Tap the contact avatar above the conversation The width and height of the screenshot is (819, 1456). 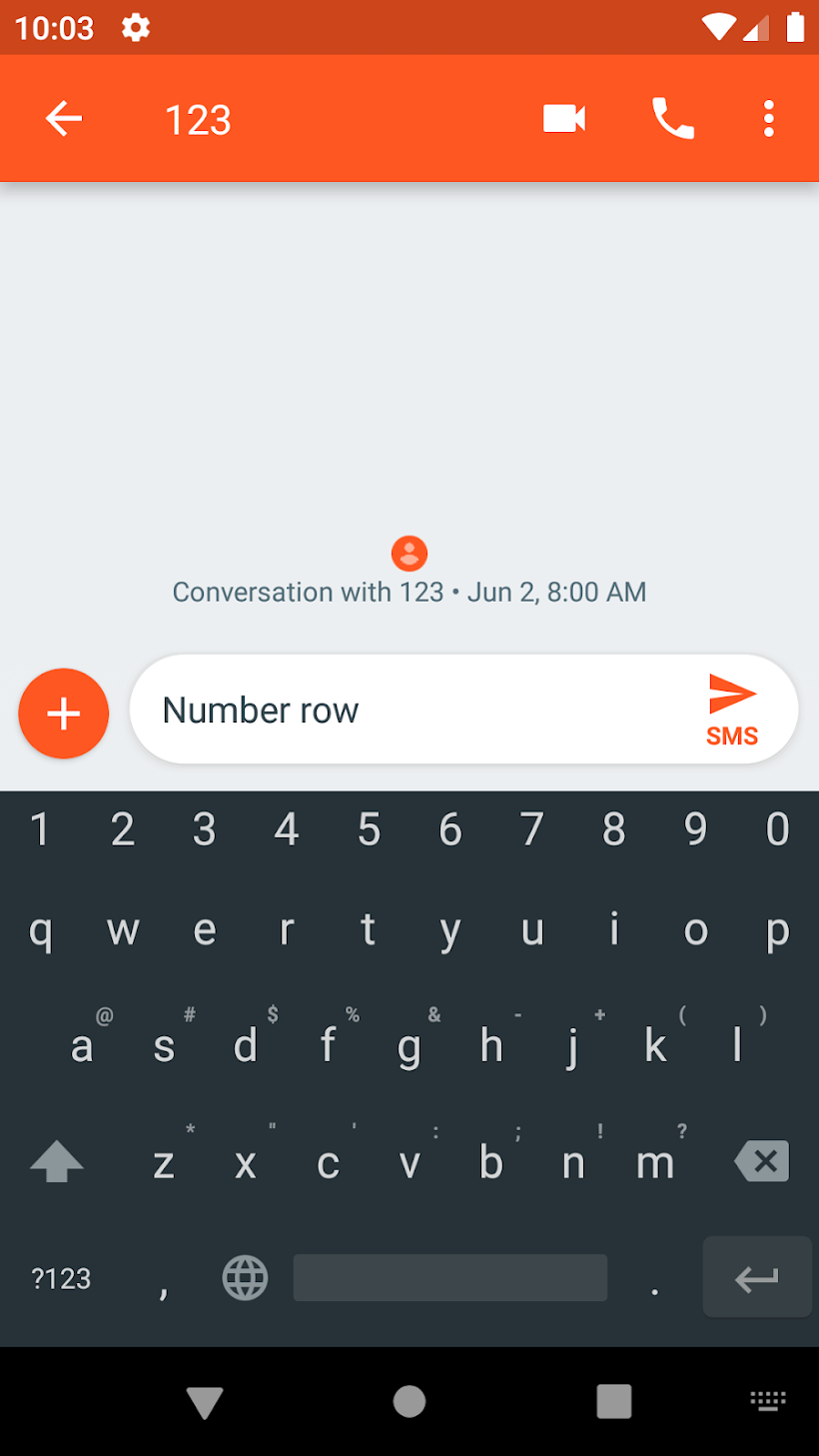[x=409, y=553]
